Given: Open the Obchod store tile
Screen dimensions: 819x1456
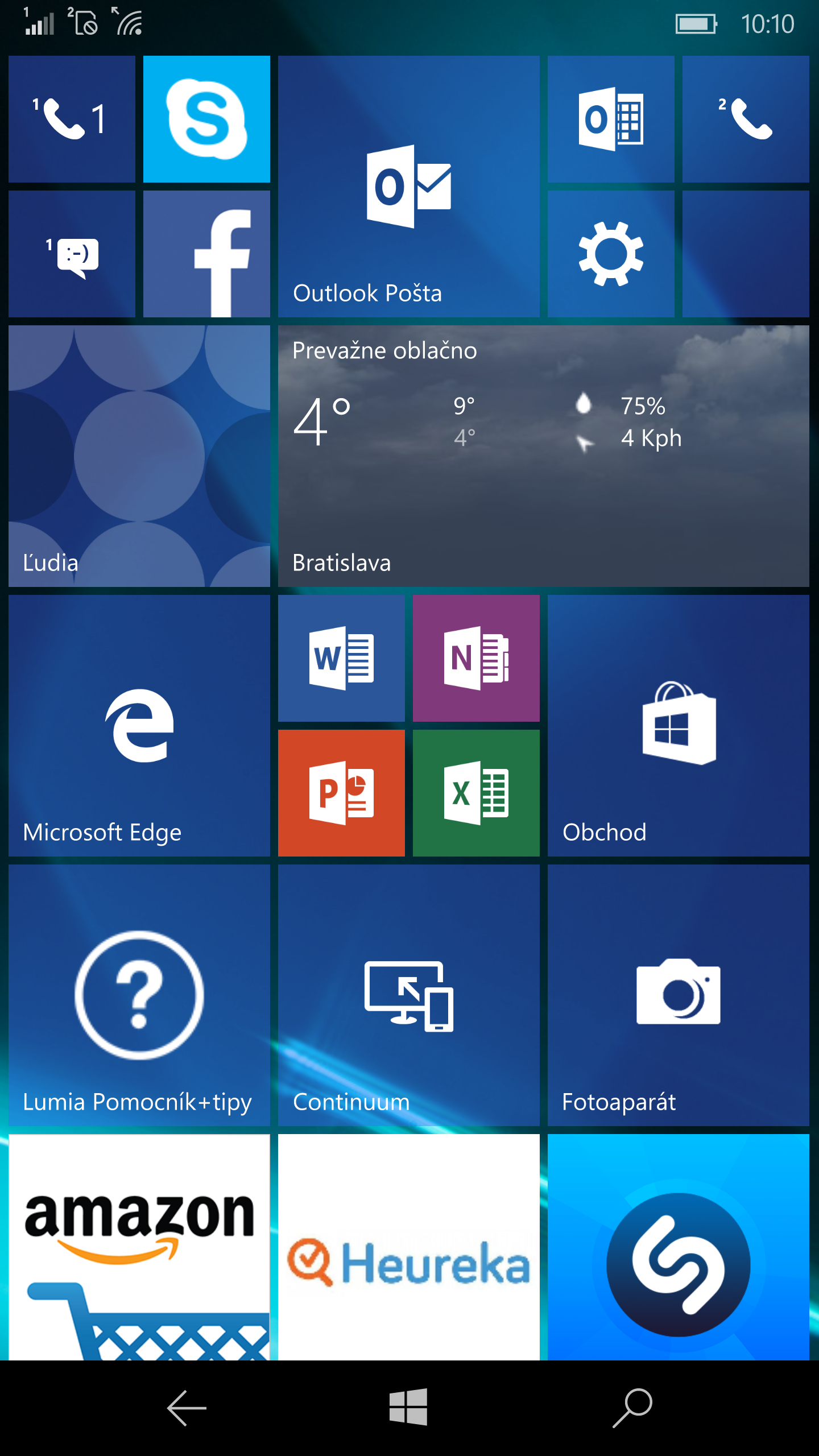Looking at the screenshot, I should [679, 726].
